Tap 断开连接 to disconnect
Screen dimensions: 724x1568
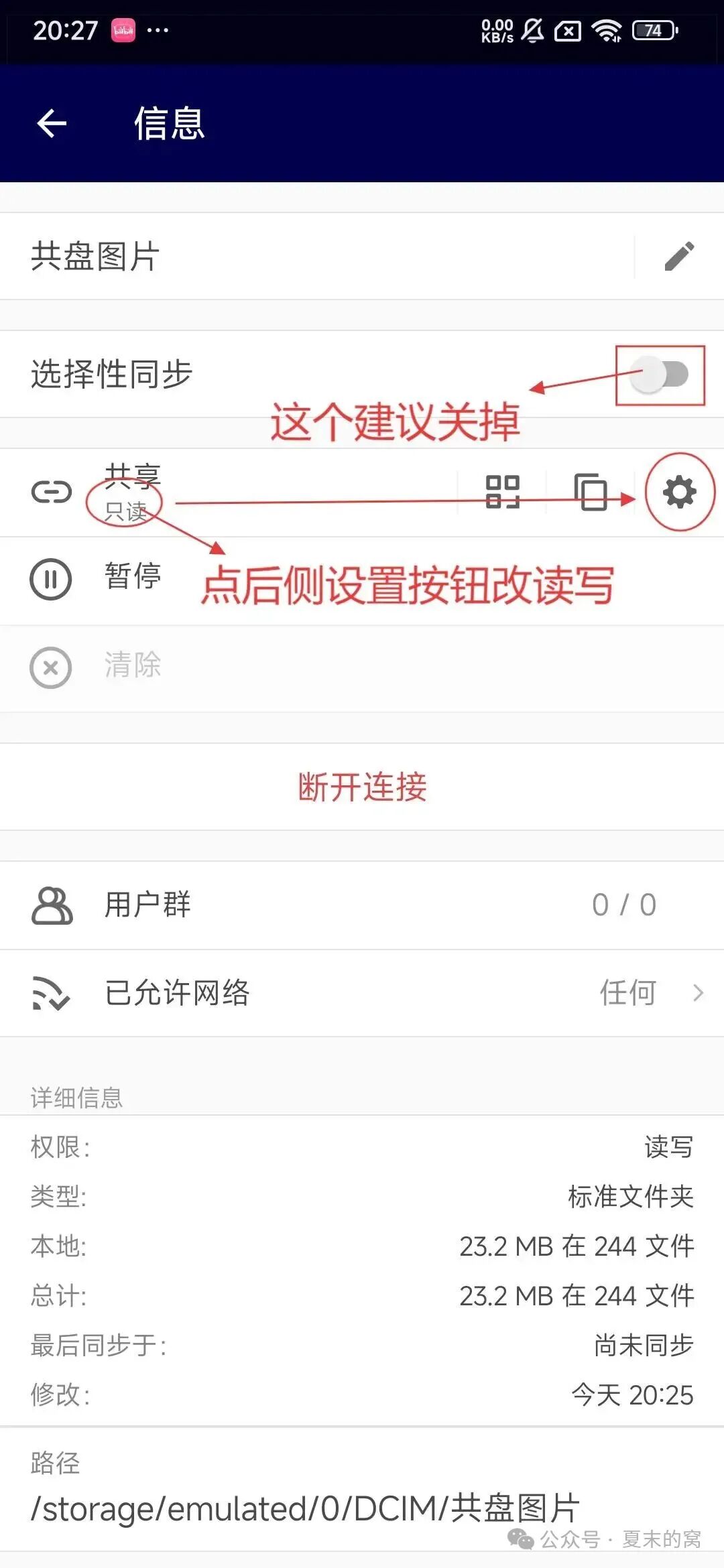click(362, 787)
